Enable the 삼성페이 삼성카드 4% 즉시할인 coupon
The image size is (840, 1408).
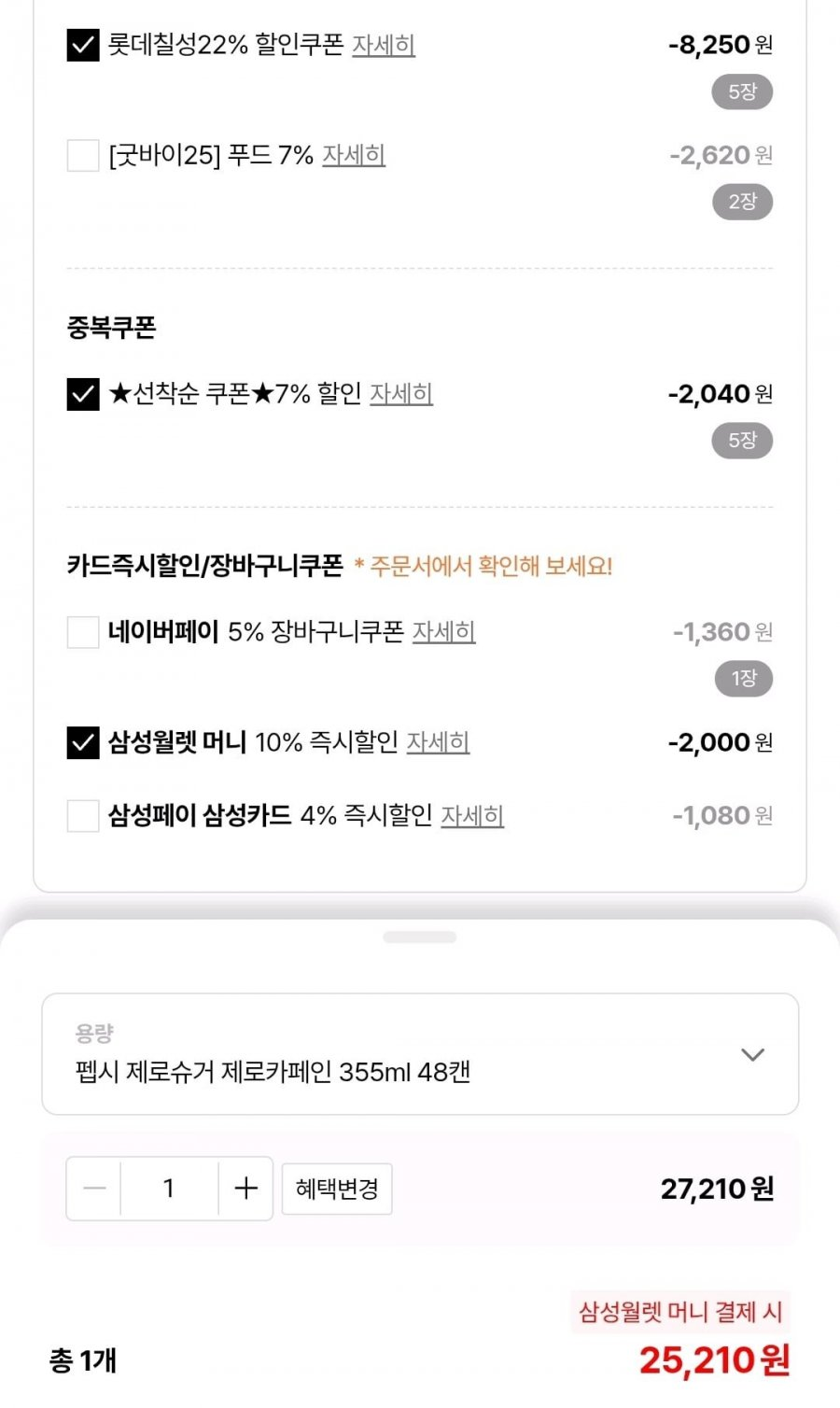coord(81,815)
